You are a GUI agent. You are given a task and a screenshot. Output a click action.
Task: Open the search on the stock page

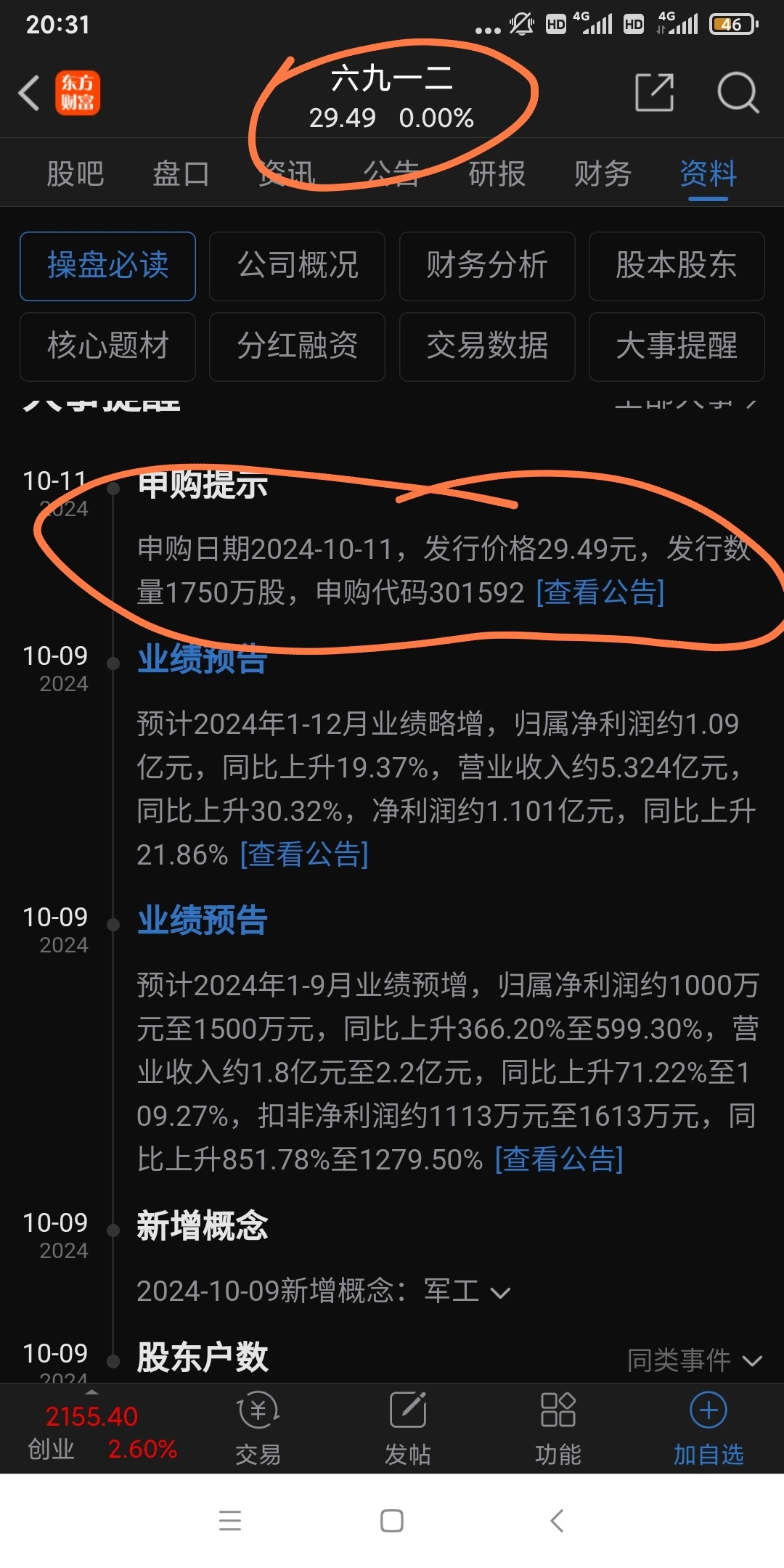point(738,93)
